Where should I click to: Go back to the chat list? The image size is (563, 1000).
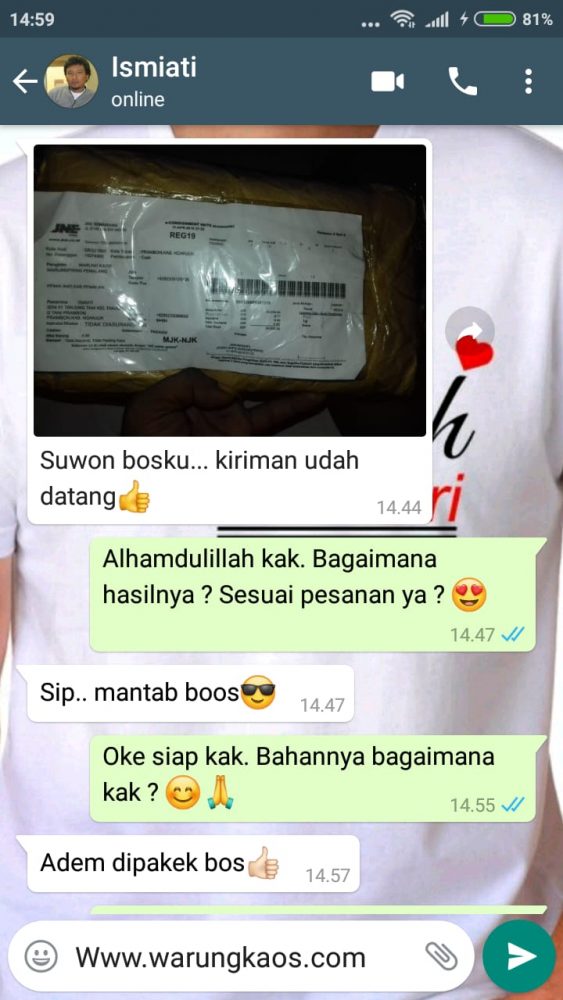click(x=24, y=82)
